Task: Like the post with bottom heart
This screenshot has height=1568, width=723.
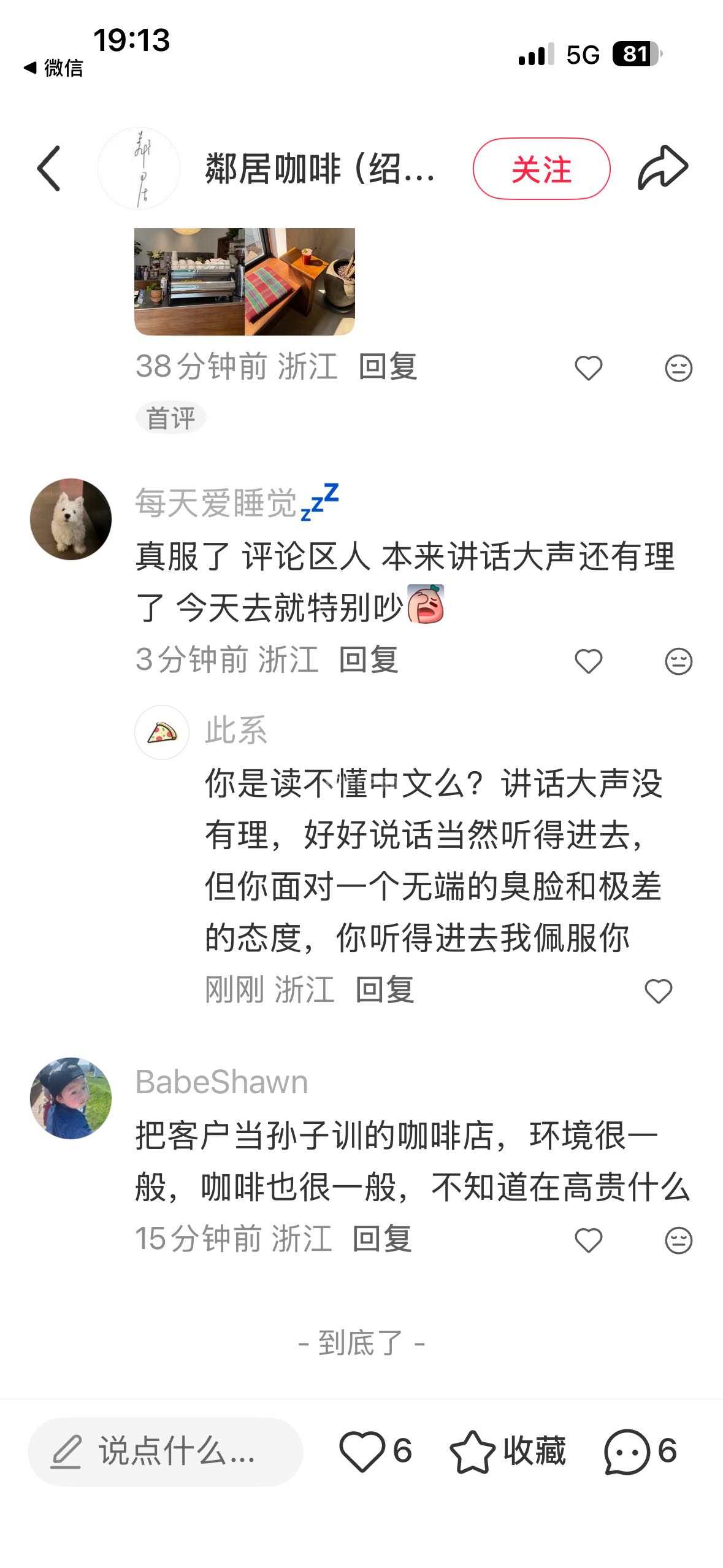Action: [362, 1451]
